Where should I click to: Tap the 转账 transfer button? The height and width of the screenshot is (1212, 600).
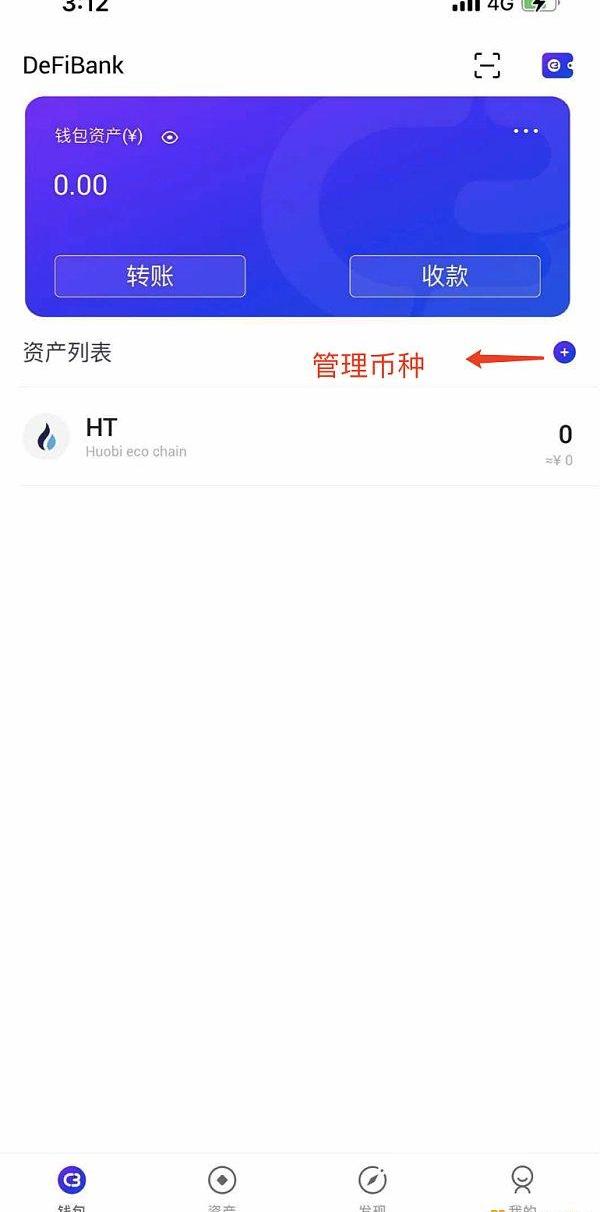[x=150, y=276]
